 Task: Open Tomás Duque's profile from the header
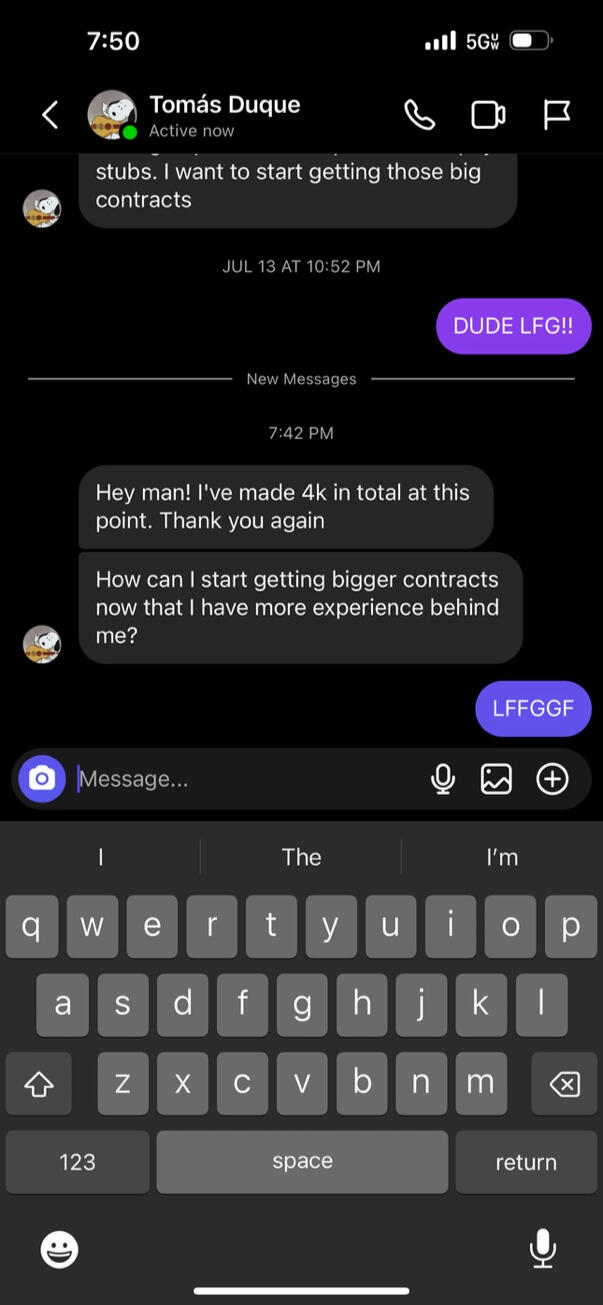click(223, 115)
